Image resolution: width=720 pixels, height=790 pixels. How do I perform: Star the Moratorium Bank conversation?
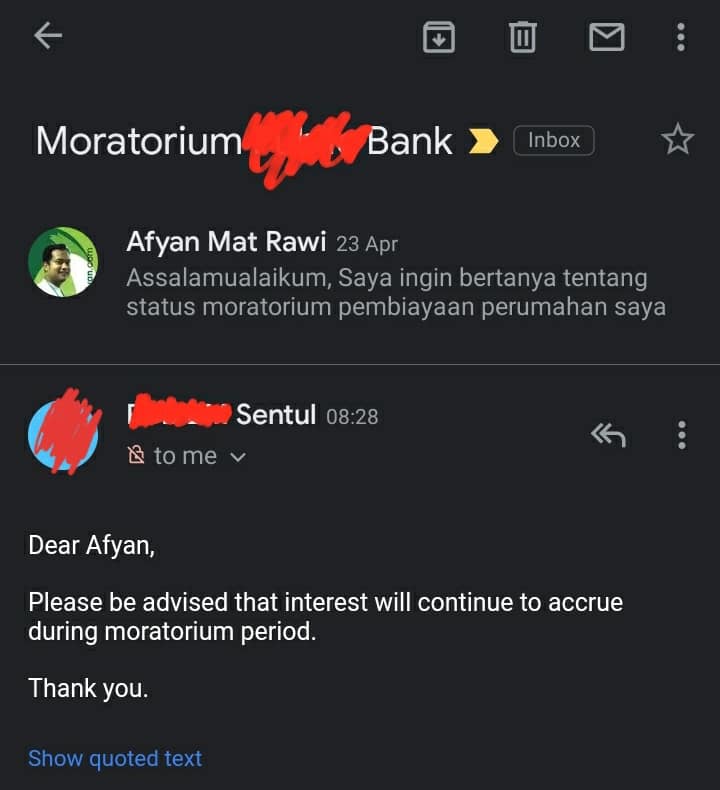677,140
